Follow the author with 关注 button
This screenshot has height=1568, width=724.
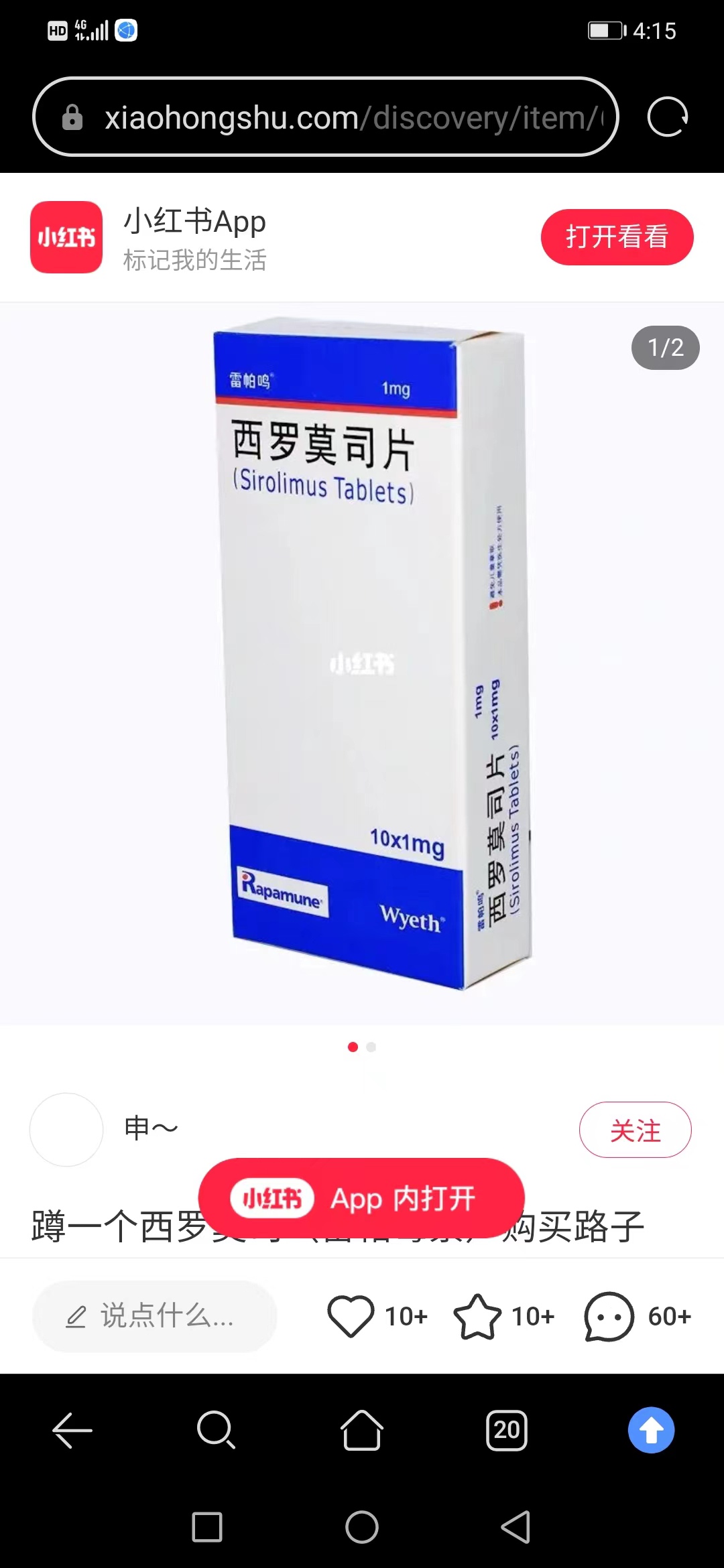tap(635, 1130)
